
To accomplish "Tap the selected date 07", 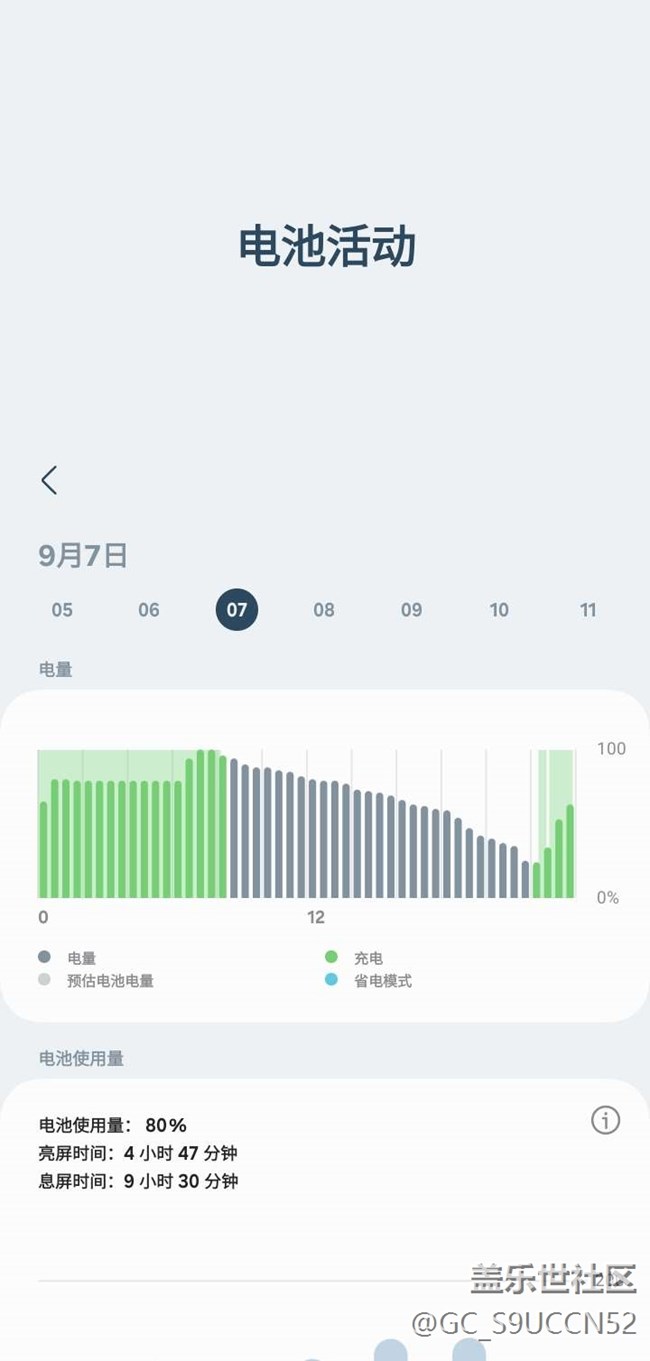I will pos(237,610).
